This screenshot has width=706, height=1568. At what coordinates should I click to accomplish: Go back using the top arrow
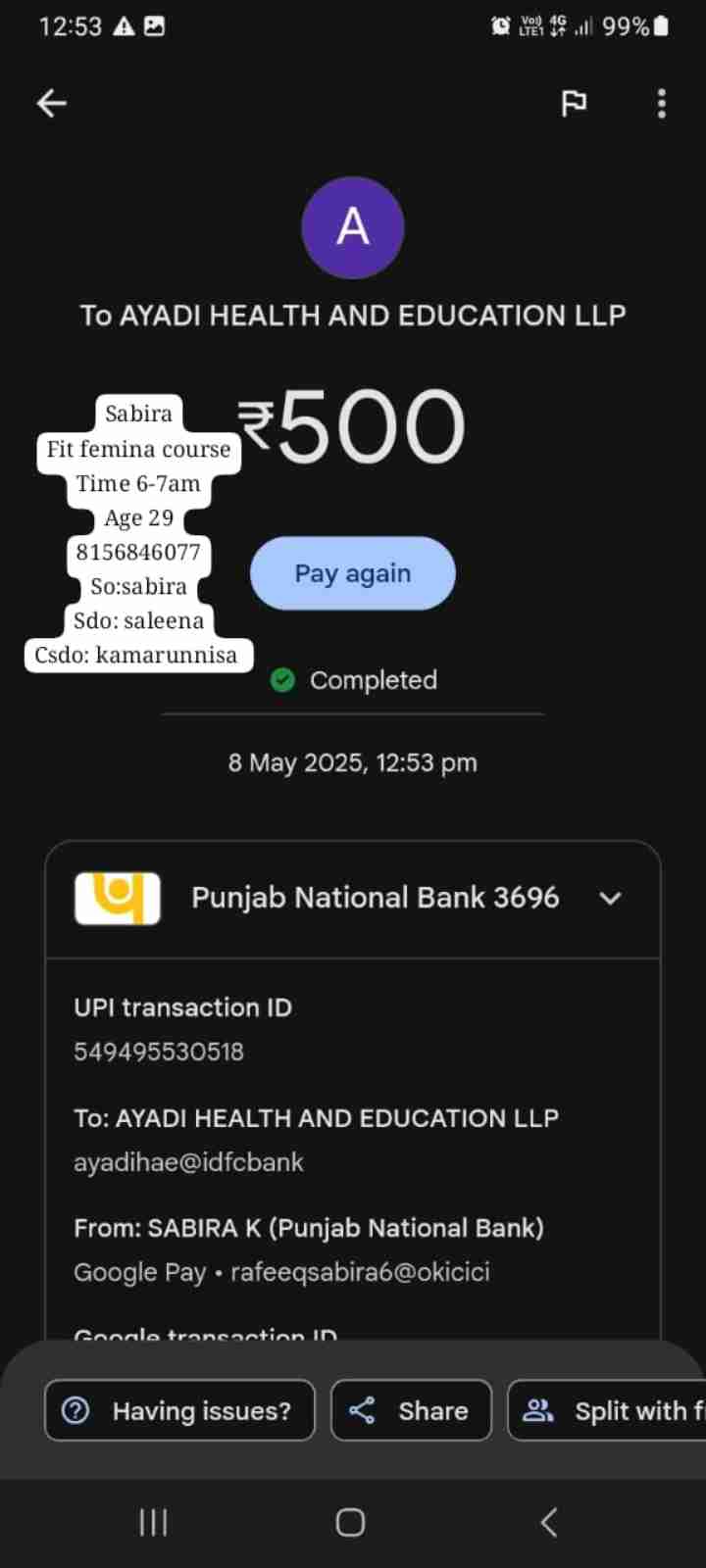51,103
